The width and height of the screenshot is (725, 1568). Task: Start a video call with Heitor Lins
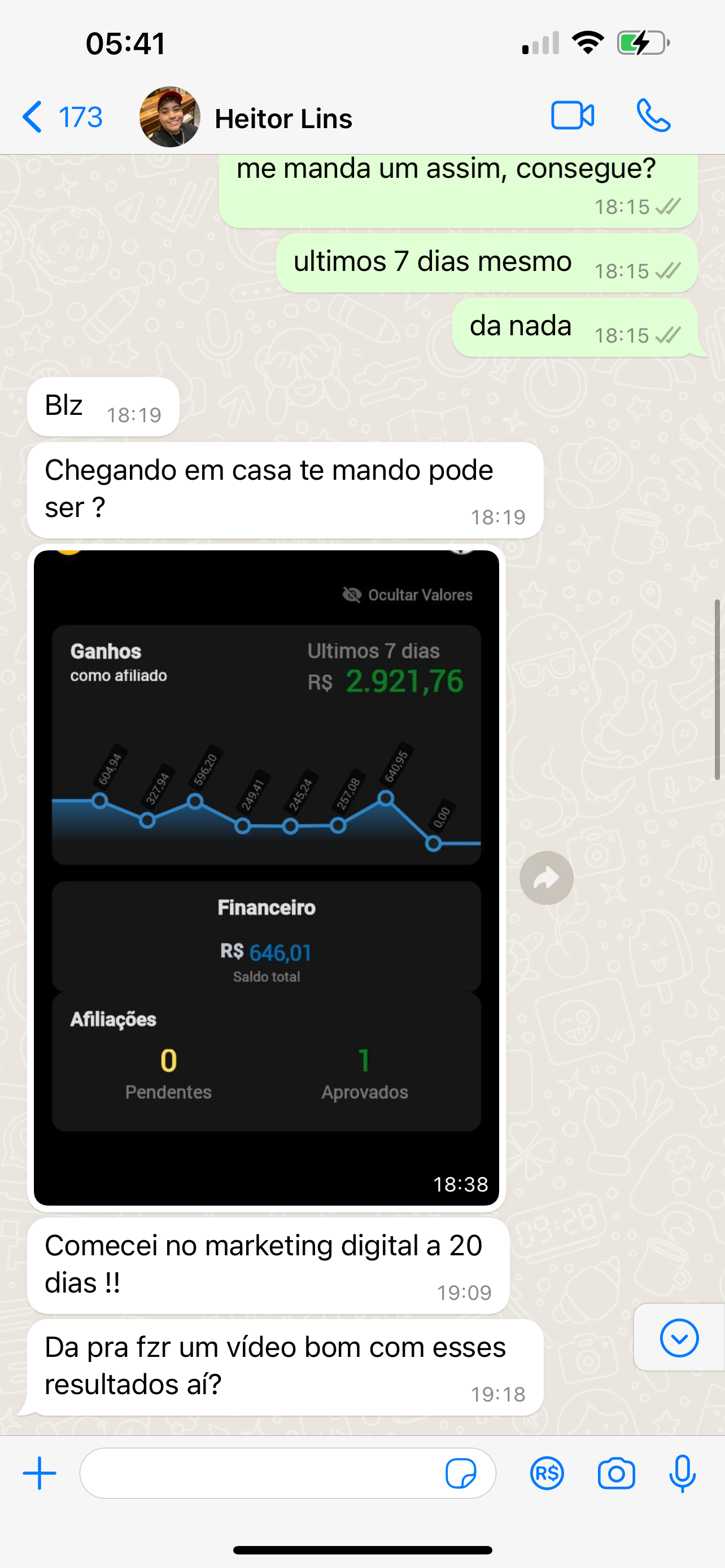pyautogui.click(x=572, y=116)
